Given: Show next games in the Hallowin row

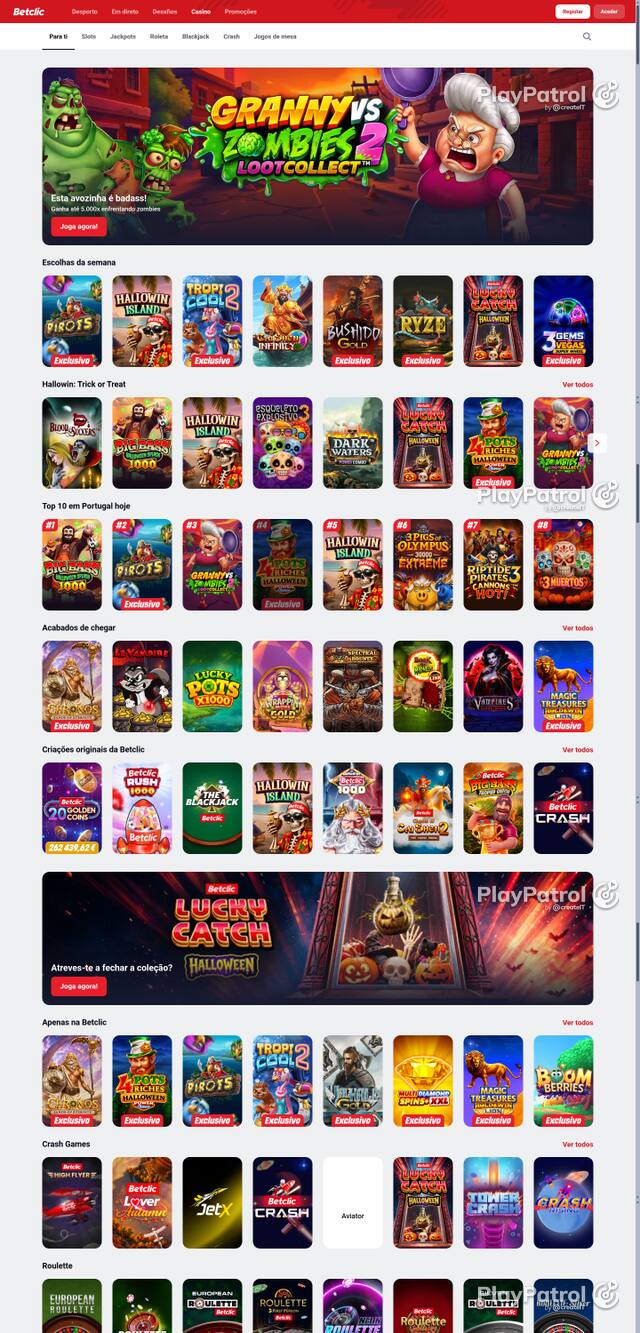Looking at the screenshot, I should 598,442.
